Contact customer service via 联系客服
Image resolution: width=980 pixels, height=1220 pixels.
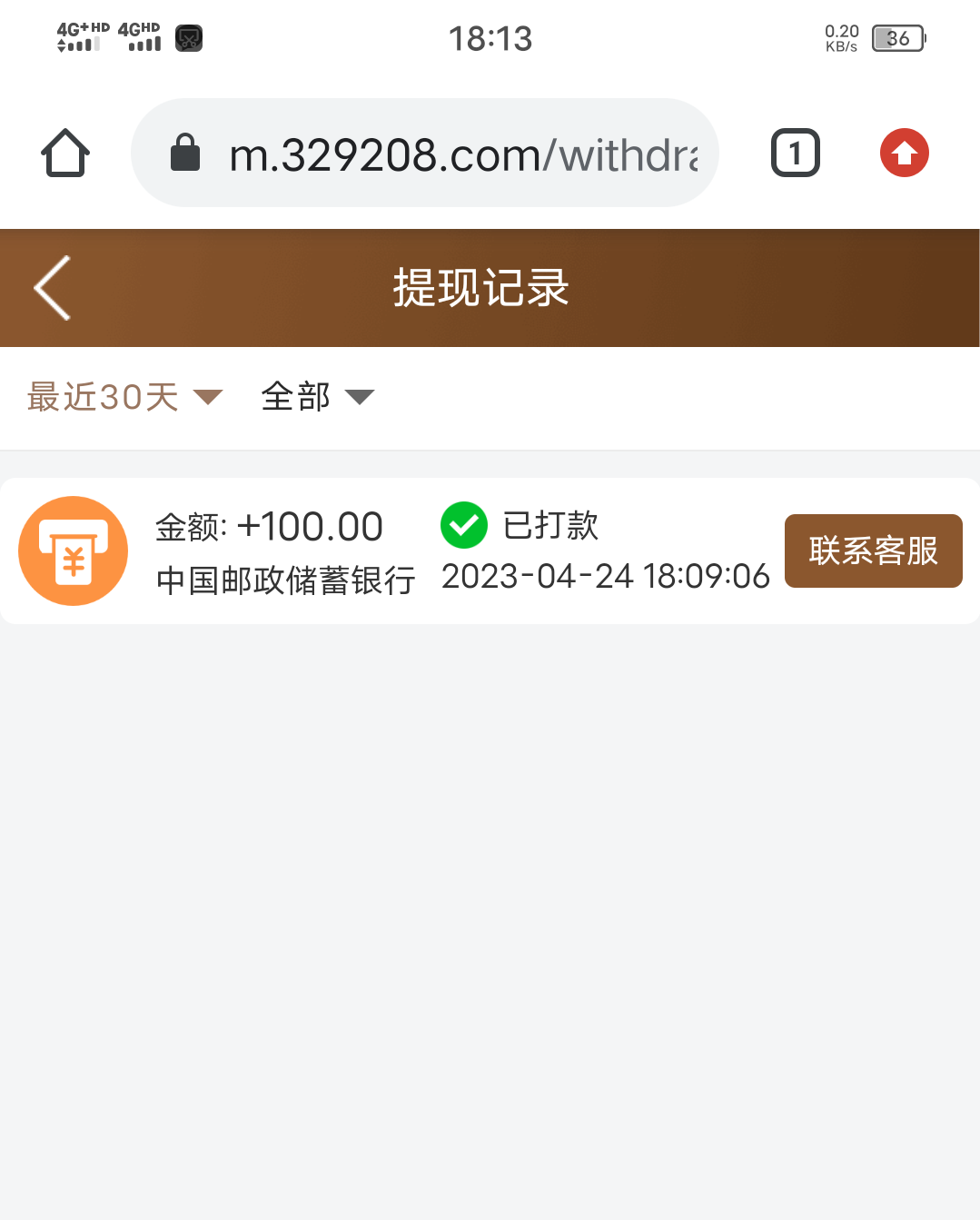873,550
